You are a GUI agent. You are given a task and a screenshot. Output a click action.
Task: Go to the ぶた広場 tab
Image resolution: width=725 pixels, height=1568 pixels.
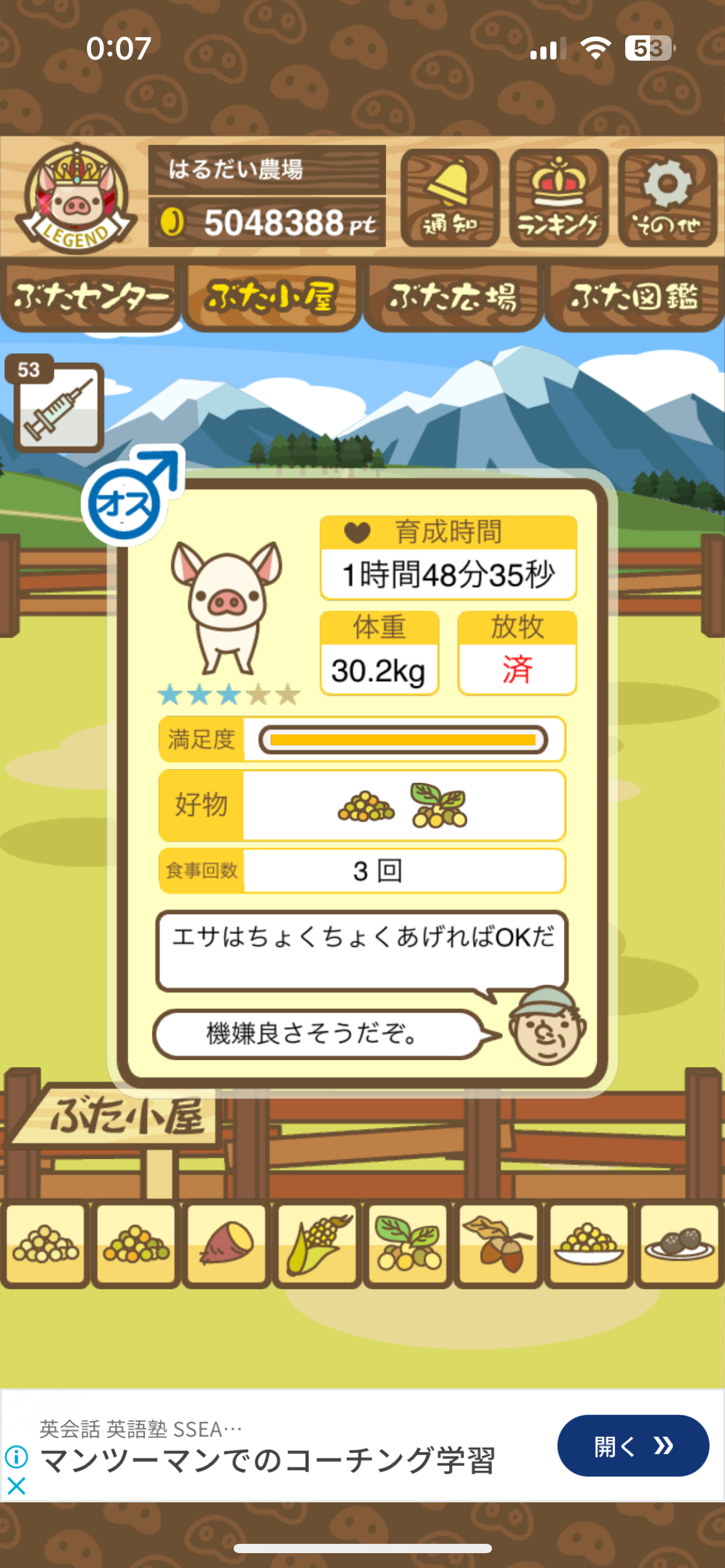pyautogui.click(x=453, y=298)
